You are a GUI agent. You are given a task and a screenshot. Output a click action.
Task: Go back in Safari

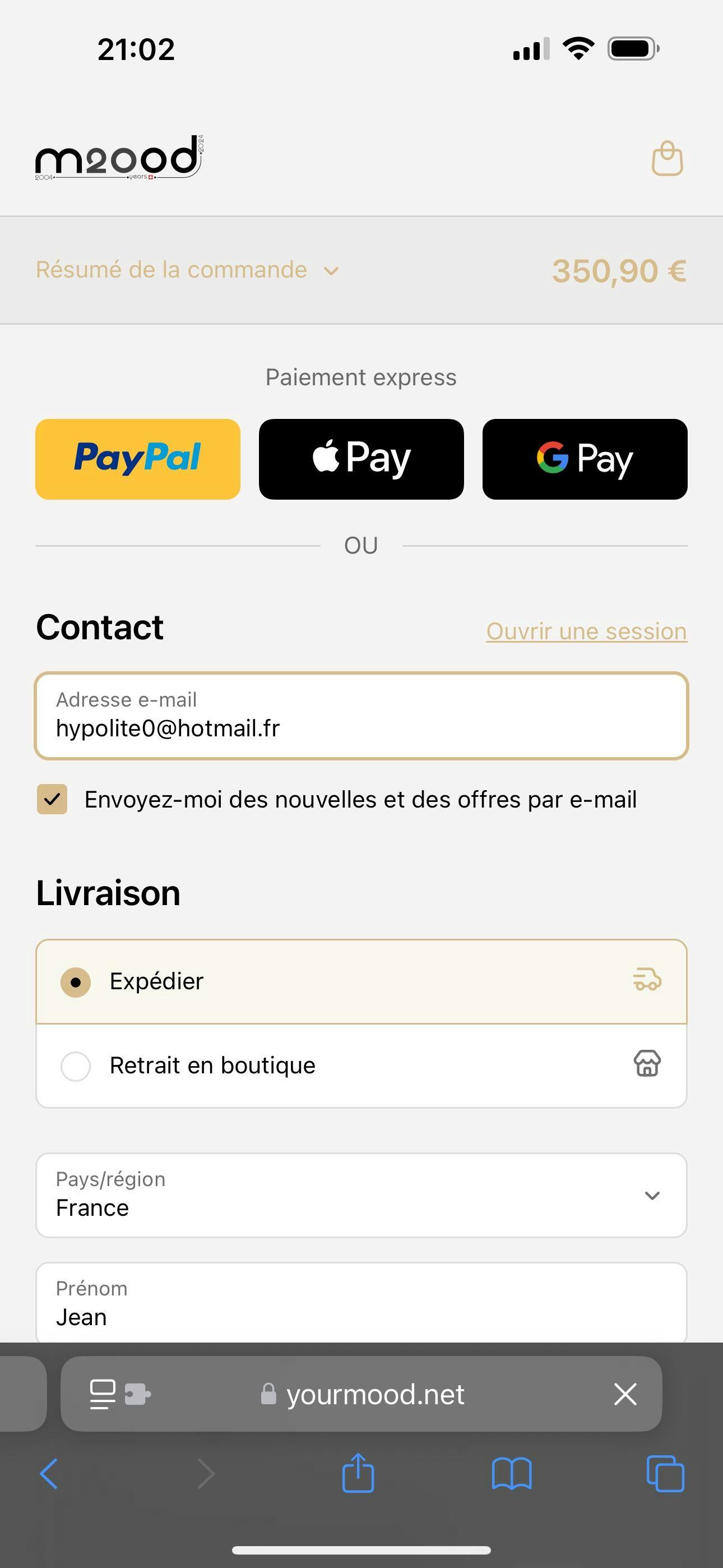point(49,1474)
